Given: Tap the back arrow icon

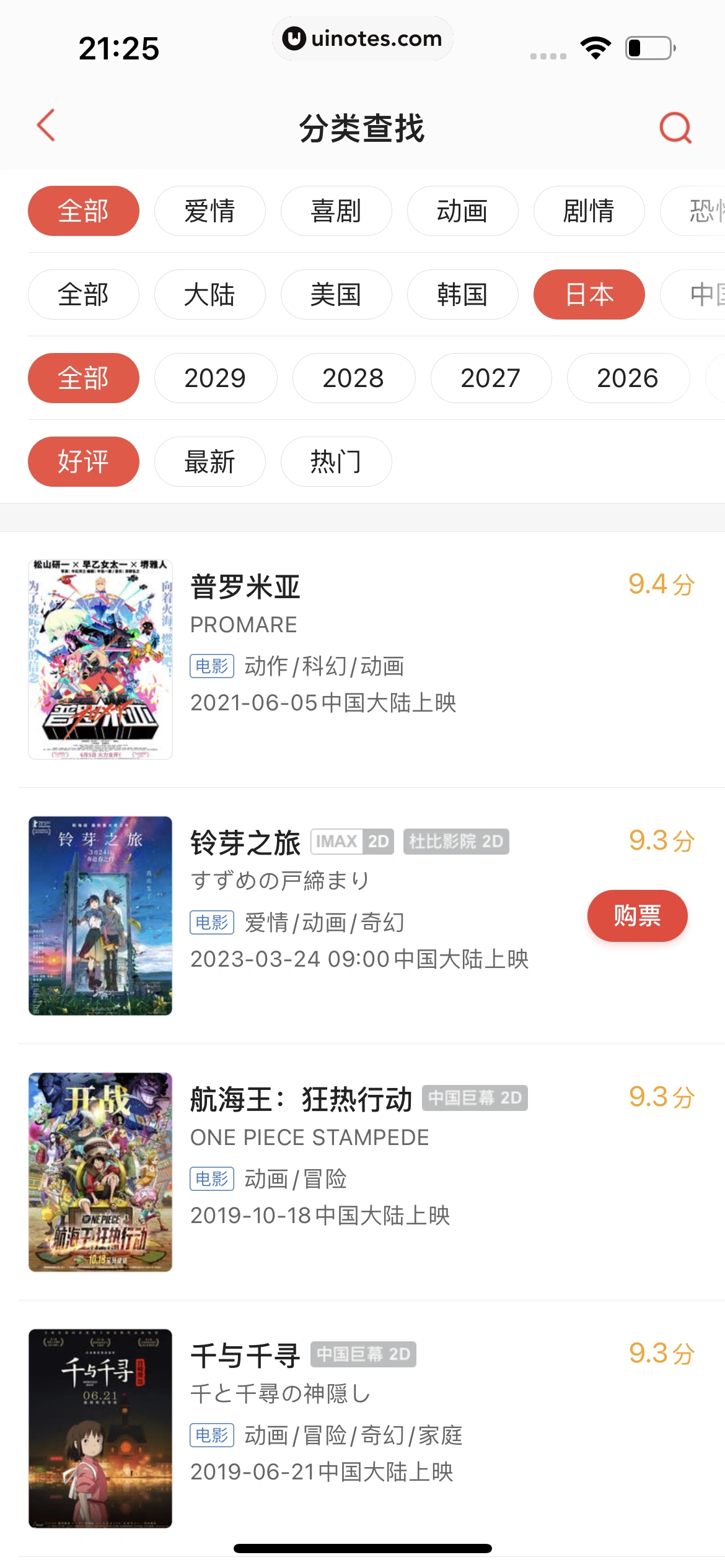Looking at the screenshot, I should pyautogui.click(x=45, y=126).
